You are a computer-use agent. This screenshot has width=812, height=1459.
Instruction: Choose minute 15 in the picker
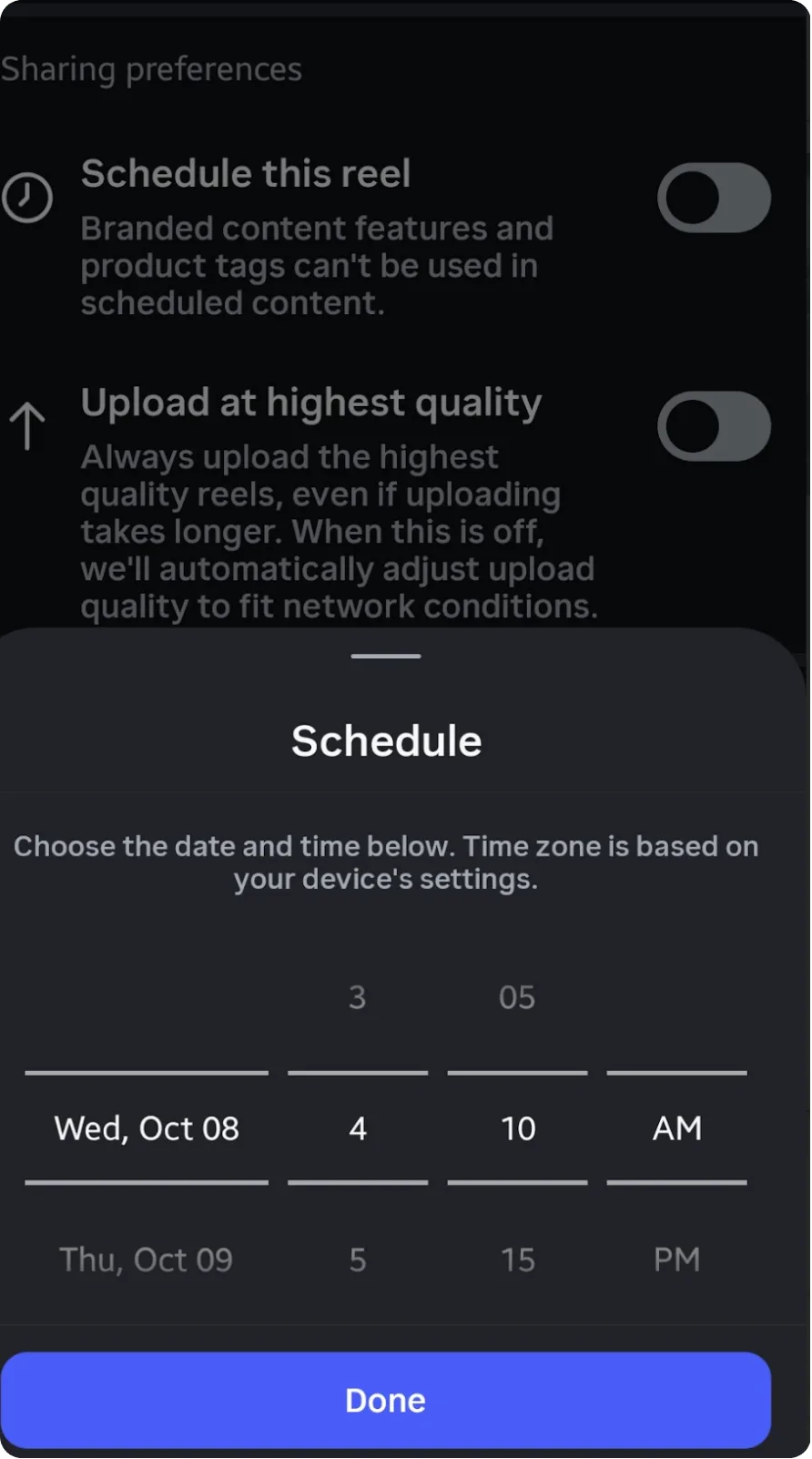(517, 1260)
